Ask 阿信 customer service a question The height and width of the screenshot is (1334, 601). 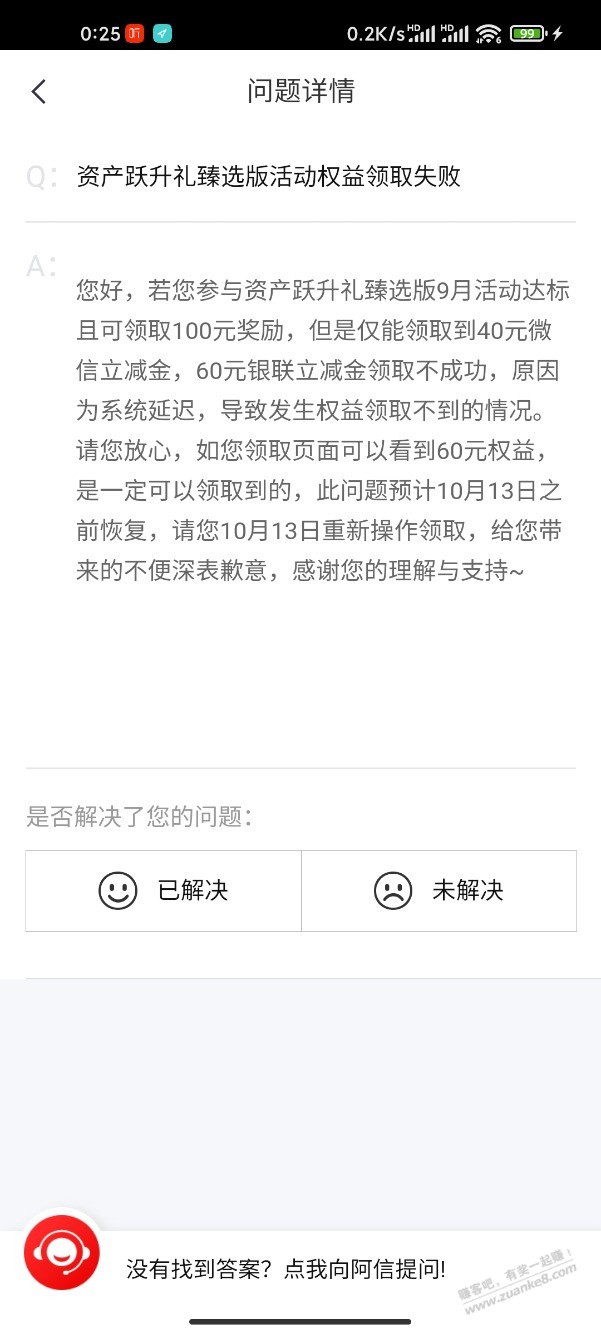(286, 1269)
